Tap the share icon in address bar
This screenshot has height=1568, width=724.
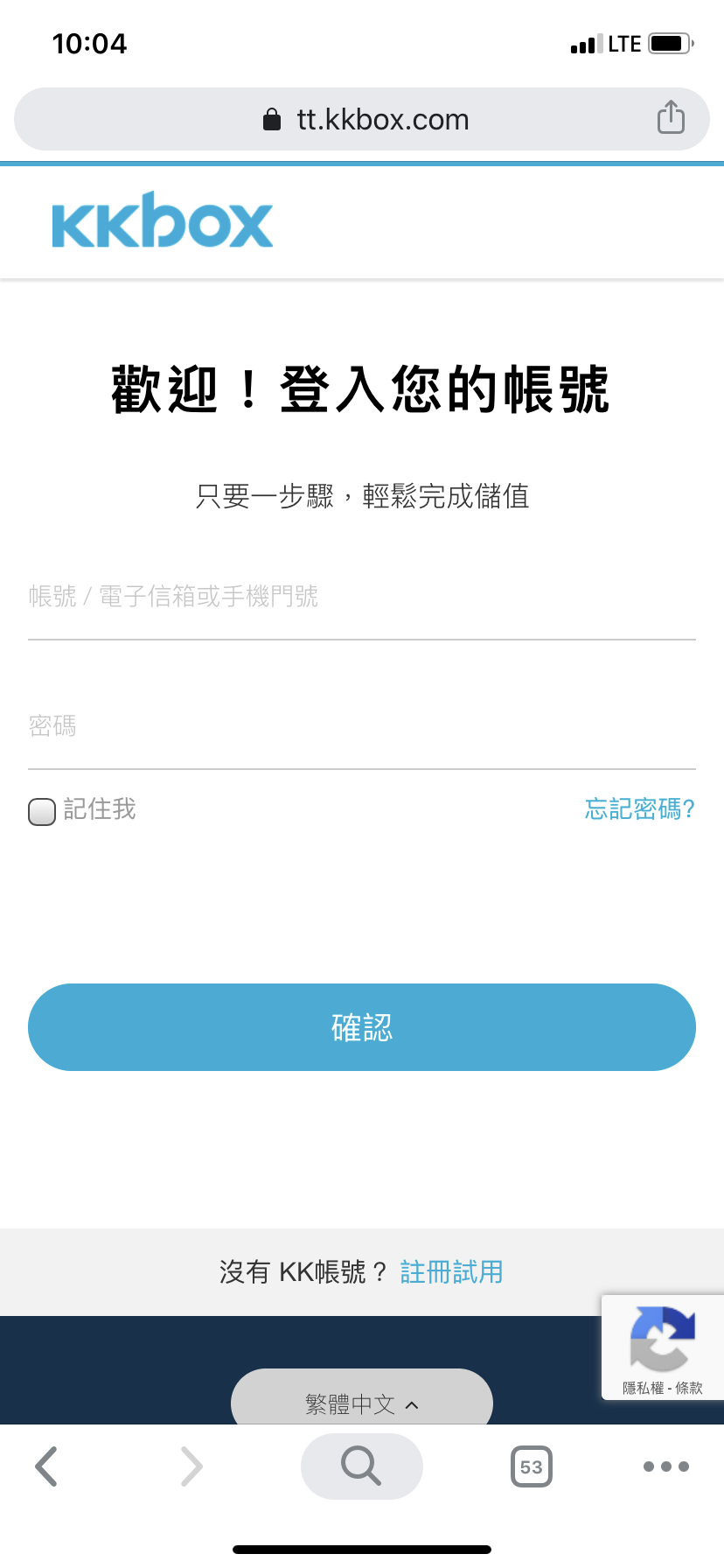coord(671,117)
